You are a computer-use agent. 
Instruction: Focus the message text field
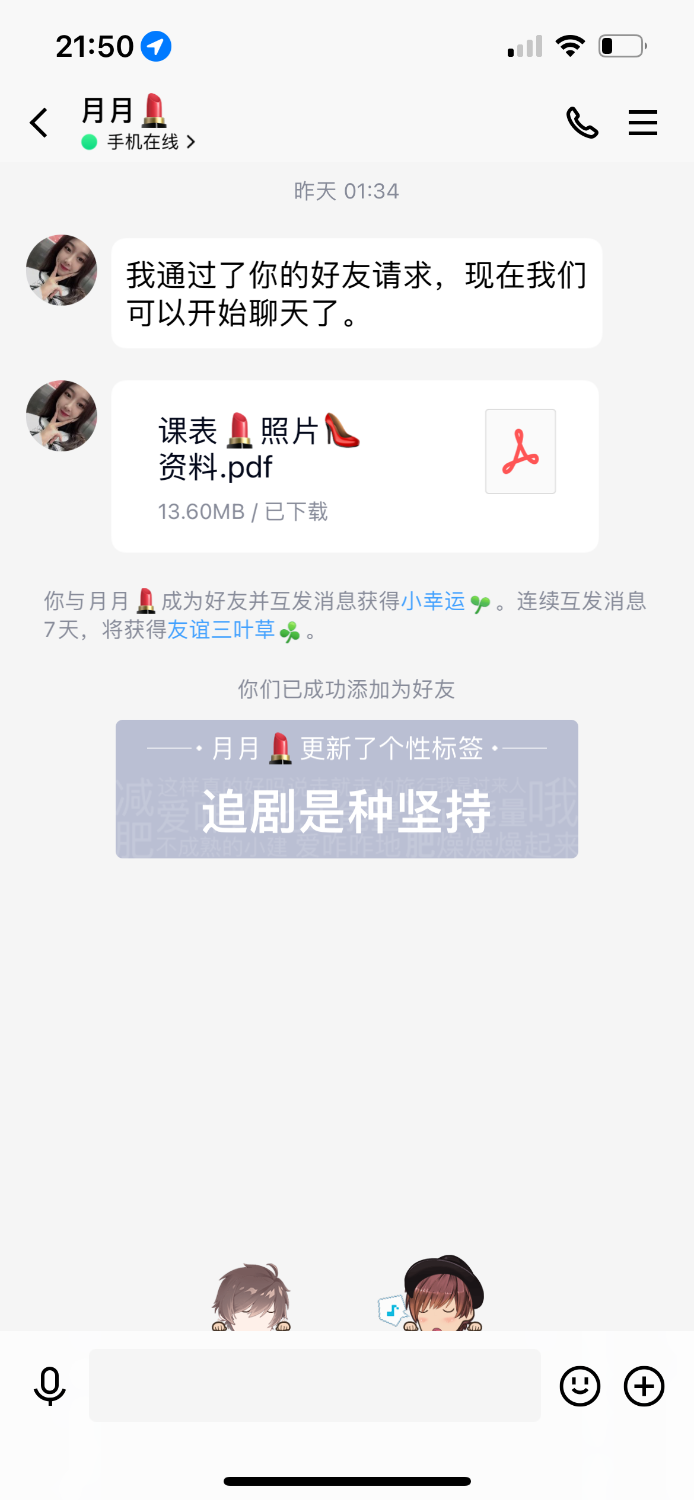pyautogui.click(x=314, y=1386)
